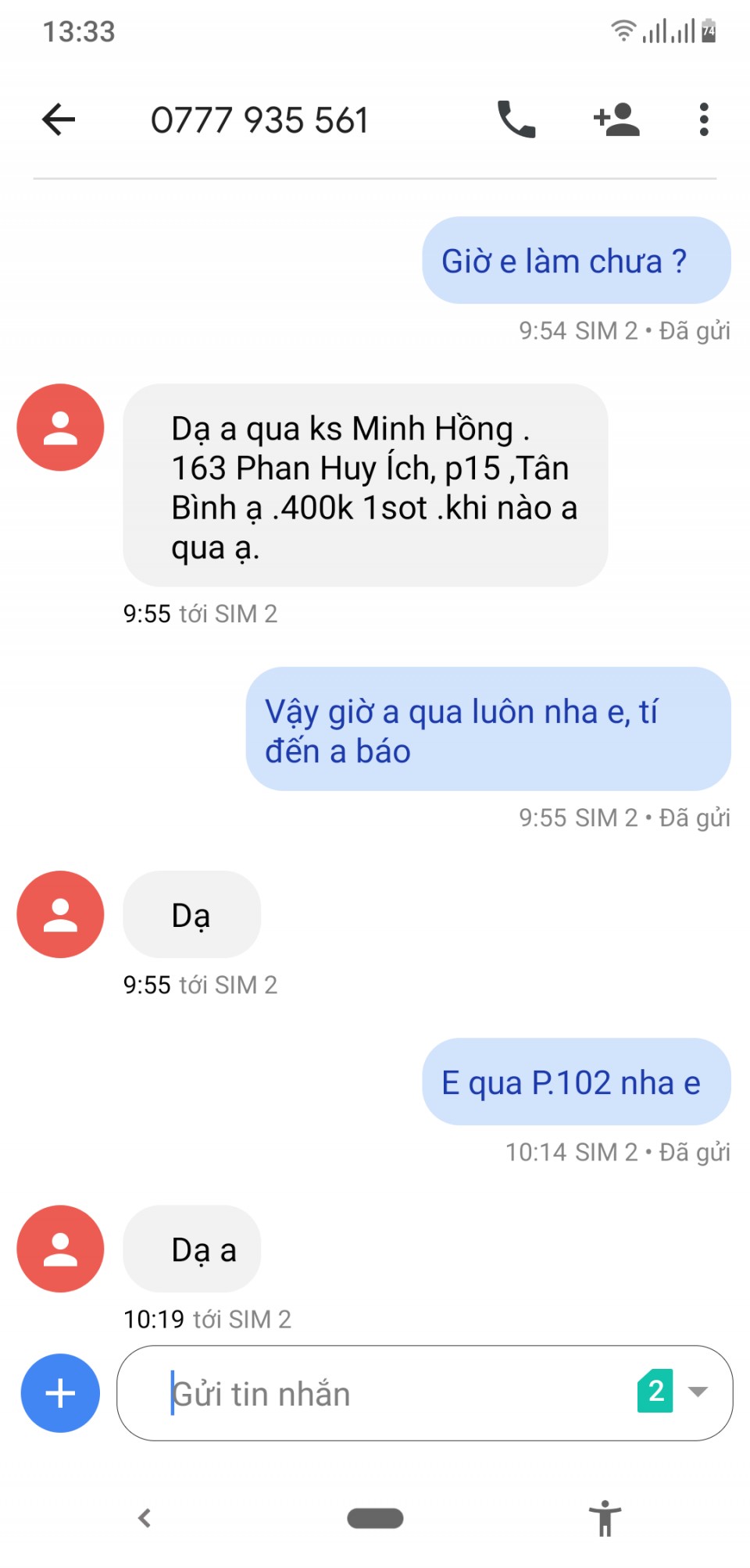
Task: Open the sender avatar beside the Minh Hồng message
Action: tap(60, 427)
